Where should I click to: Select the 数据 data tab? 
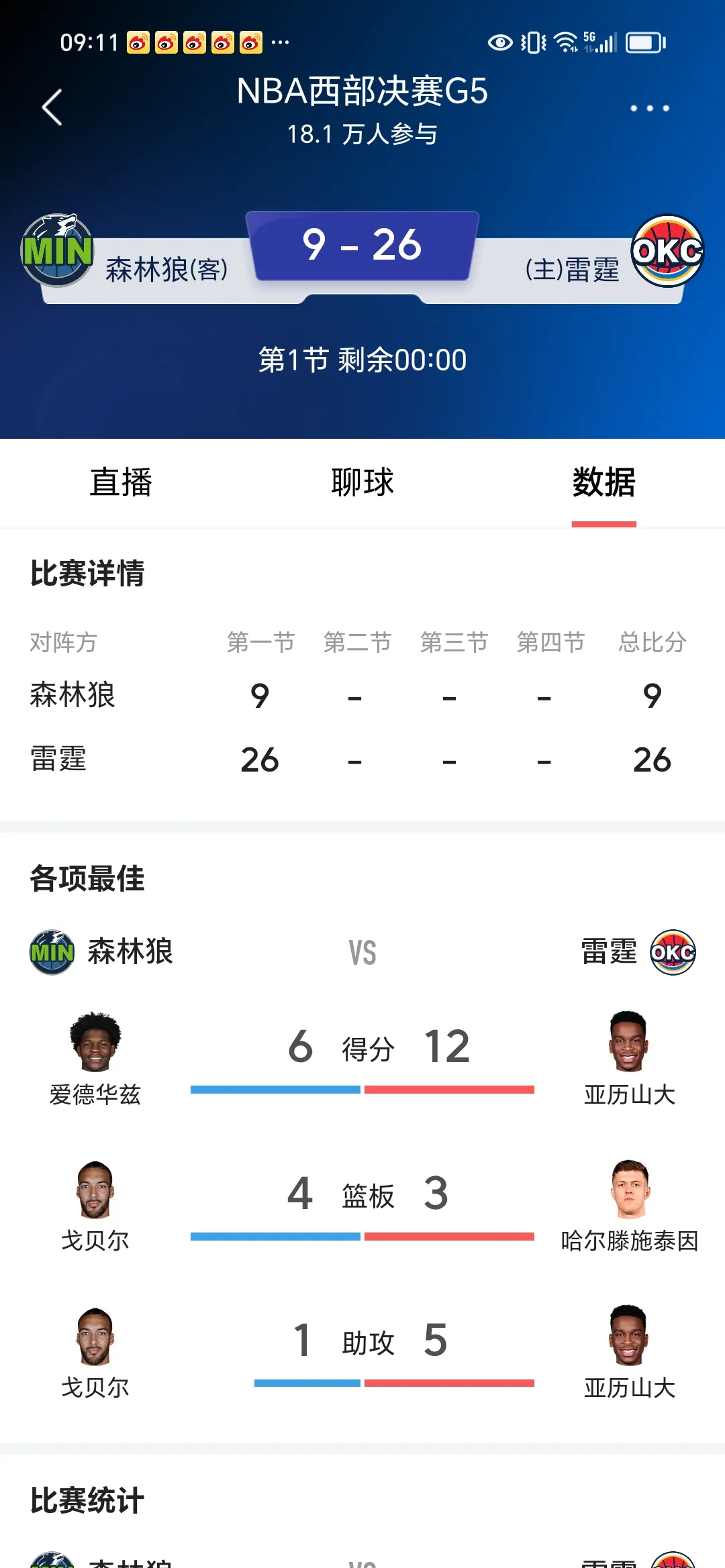603,482
